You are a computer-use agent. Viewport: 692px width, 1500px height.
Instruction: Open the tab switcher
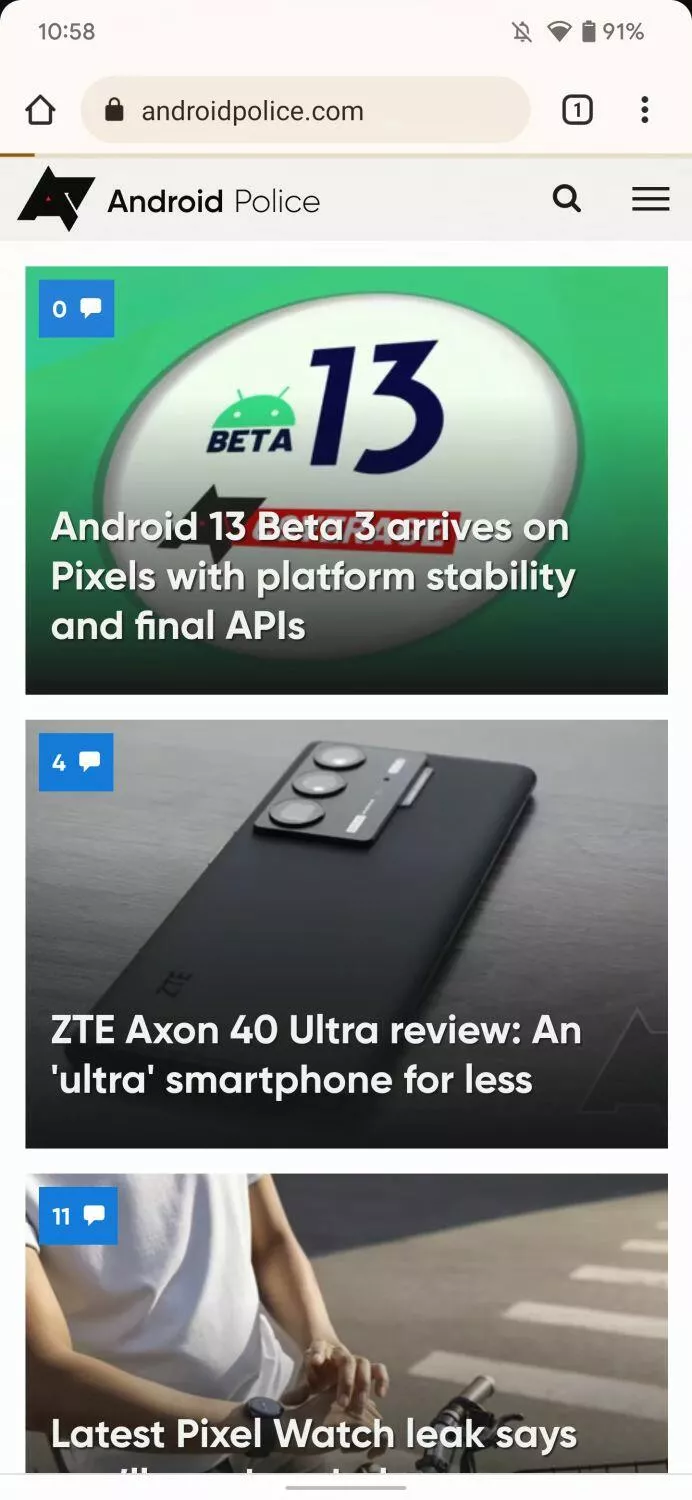click(x=577, y=110)
